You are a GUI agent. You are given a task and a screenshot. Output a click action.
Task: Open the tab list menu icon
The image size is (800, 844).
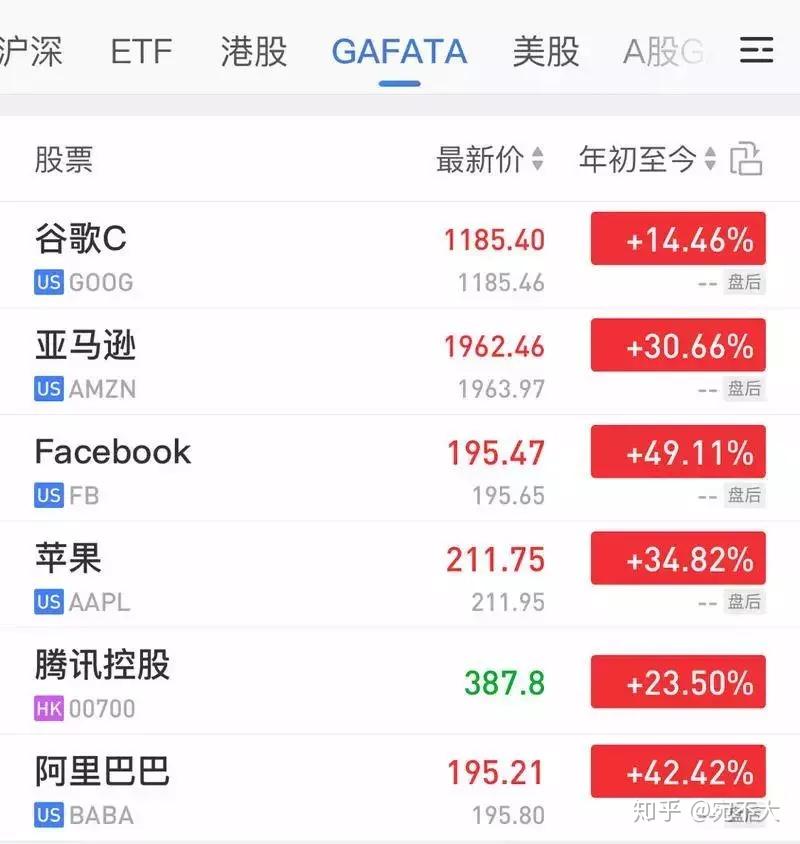757,50
